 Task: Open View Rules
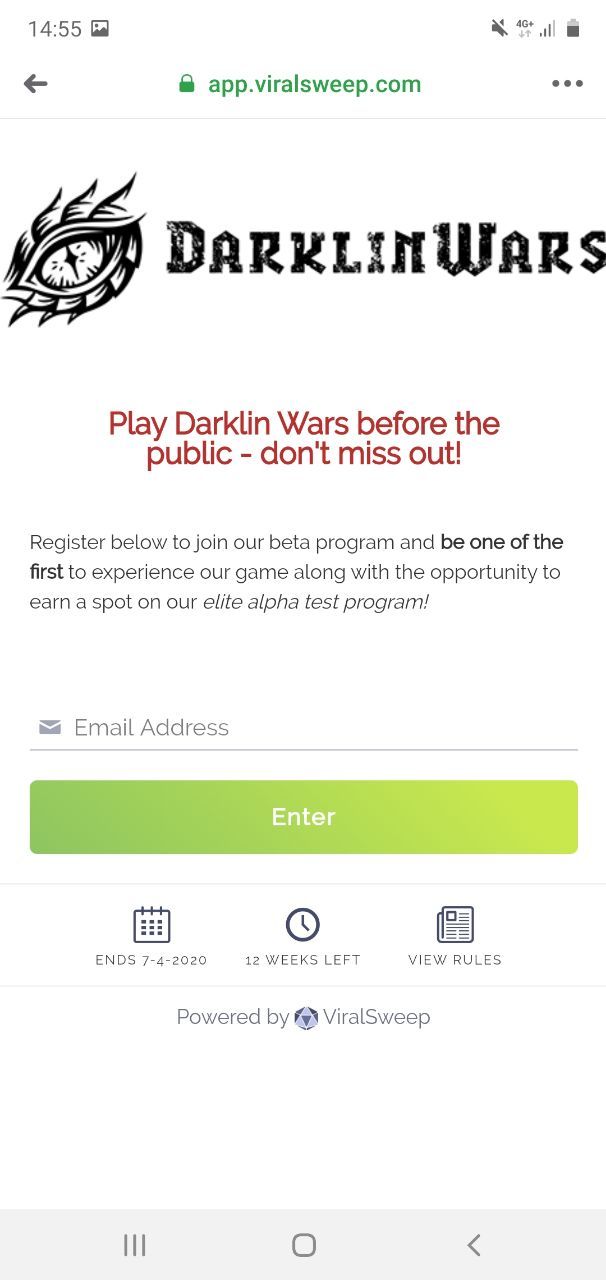[x=455, y=936]
